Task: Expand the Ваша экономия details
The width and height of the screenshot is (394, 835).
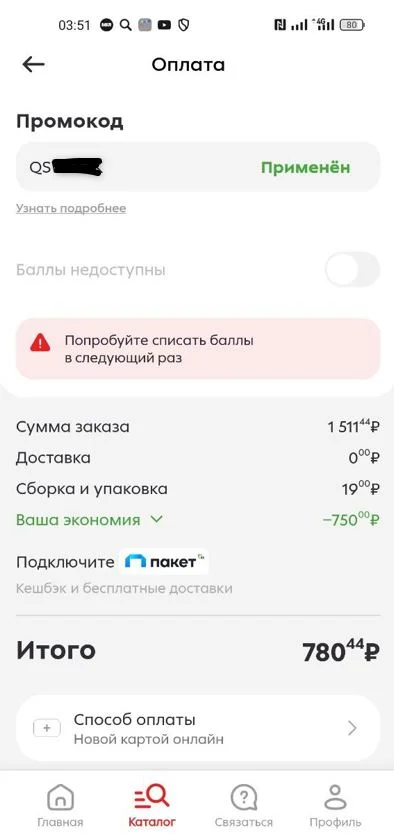Action: (89, 520)
